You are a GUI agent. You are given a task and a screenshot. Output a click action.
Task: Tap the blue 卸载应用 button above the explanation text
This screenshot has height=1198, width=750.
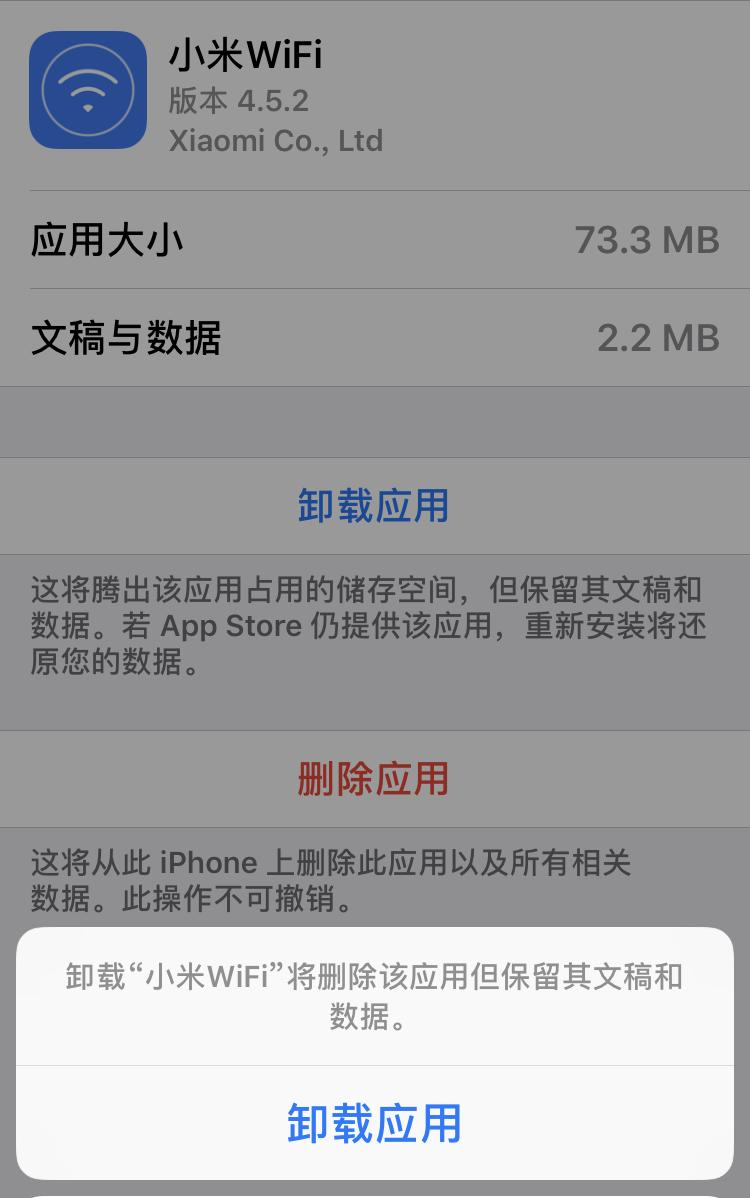click(x=375, y=506)
